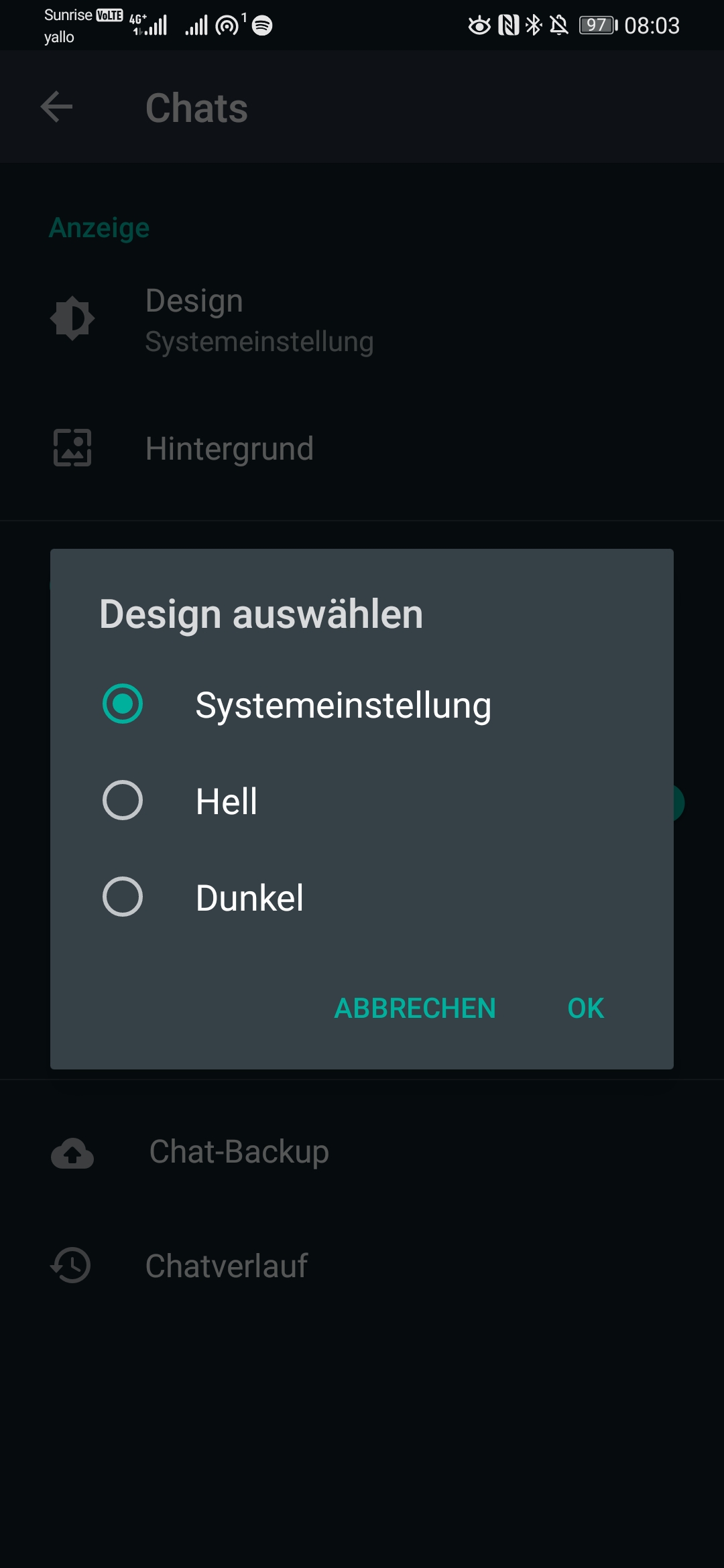Pick the Dunkel theme option
This screenshot has width=724, height=1568.
[123, 897]
